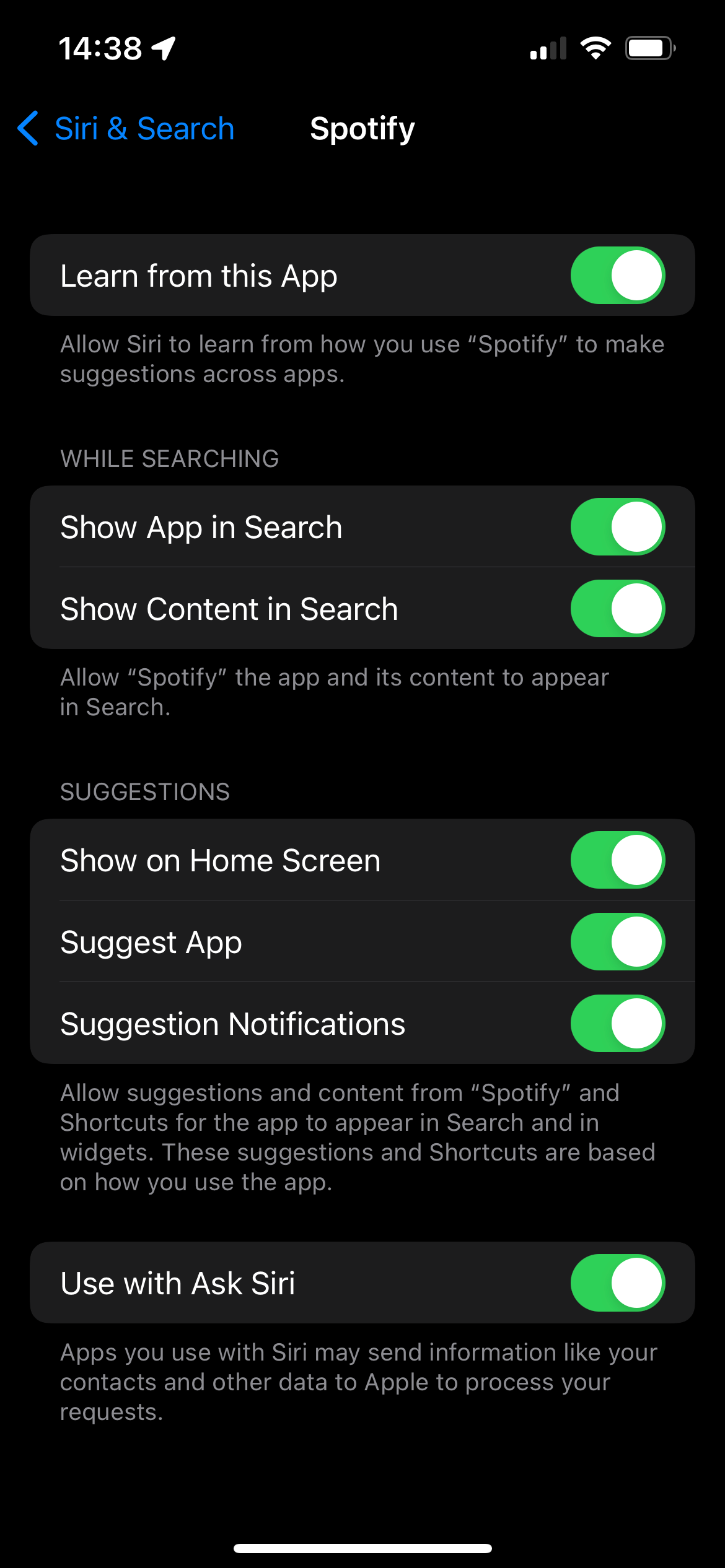Switch off Show on Home Screen
The width and height of the screenshot is (725, 1568).
click(618, 860)
